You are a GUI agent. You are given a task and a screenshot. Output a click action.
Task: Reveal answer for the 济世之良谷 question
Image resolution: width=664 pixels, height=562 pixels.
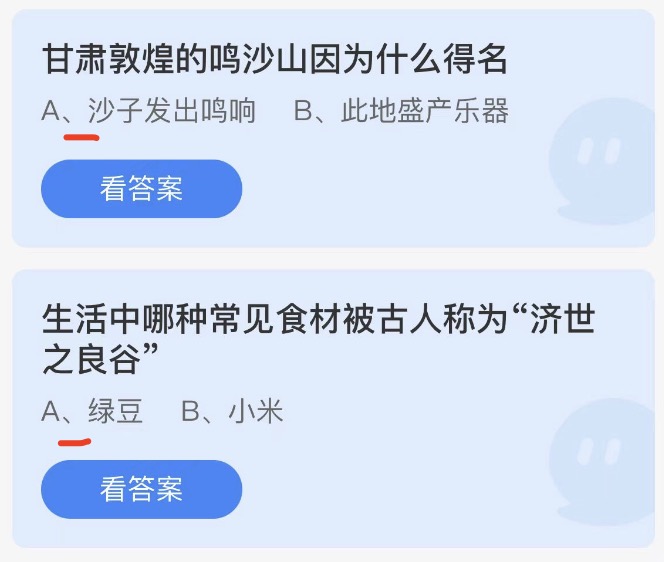141,489
